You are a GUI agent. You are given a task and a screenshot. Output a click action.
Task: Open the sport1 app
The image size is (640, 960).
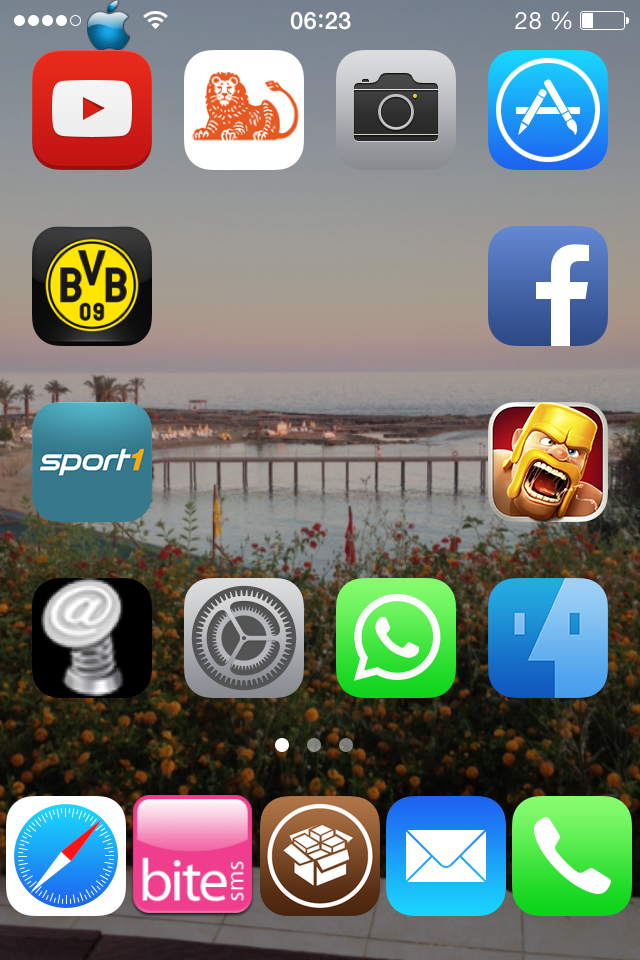(x=92, y=462)
